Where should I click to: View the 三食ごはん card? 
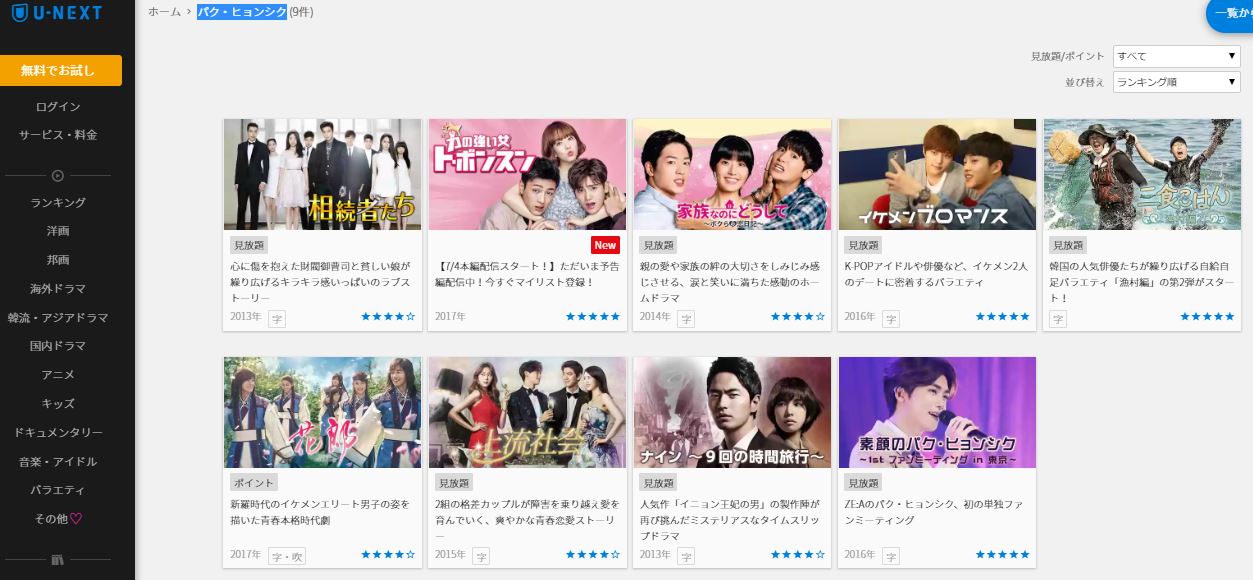1141,175
